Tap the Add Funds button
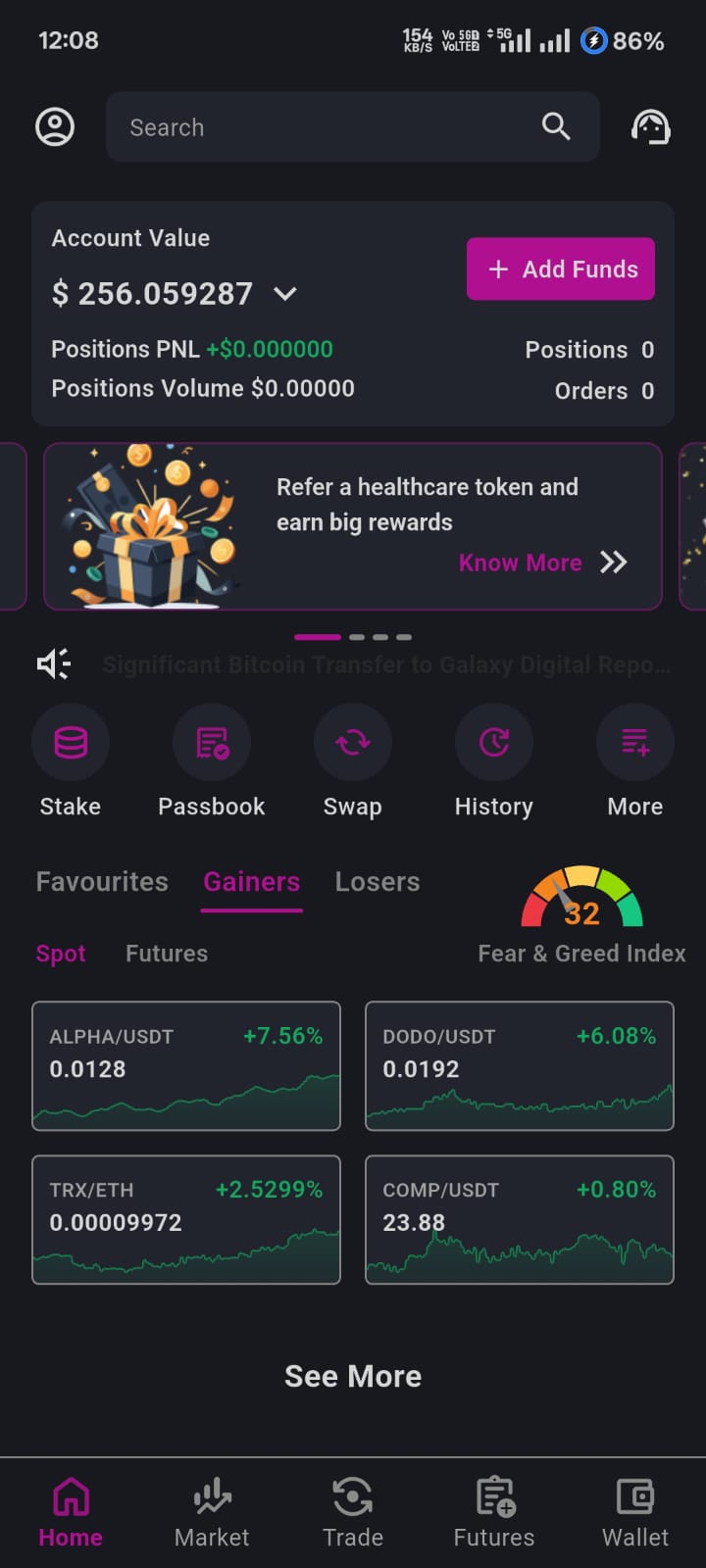The width and height of the screenshot is (706, 1568). [x=560, y=269]
